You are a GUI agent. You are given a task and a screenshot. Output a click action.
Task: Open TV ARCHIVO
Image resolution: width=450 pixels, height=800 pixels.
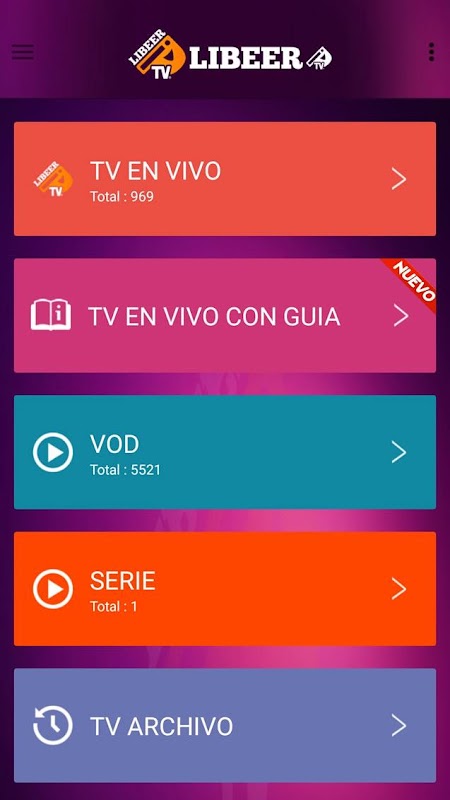tap(225, 726)
